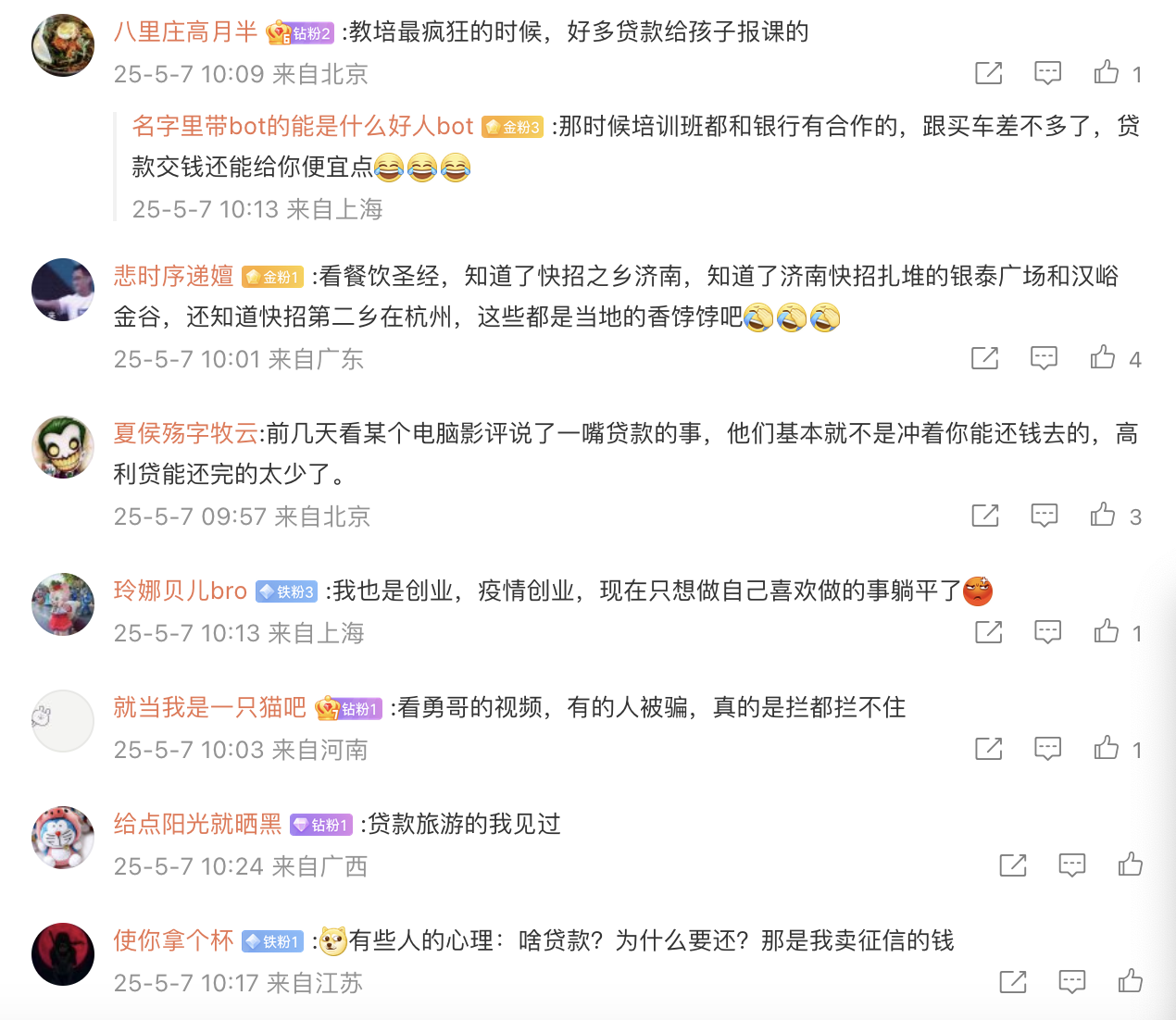This screenshot has height=1020, width=1176.
Task: Like 悲时序递嬗's comment
Action: point(1103,357)
